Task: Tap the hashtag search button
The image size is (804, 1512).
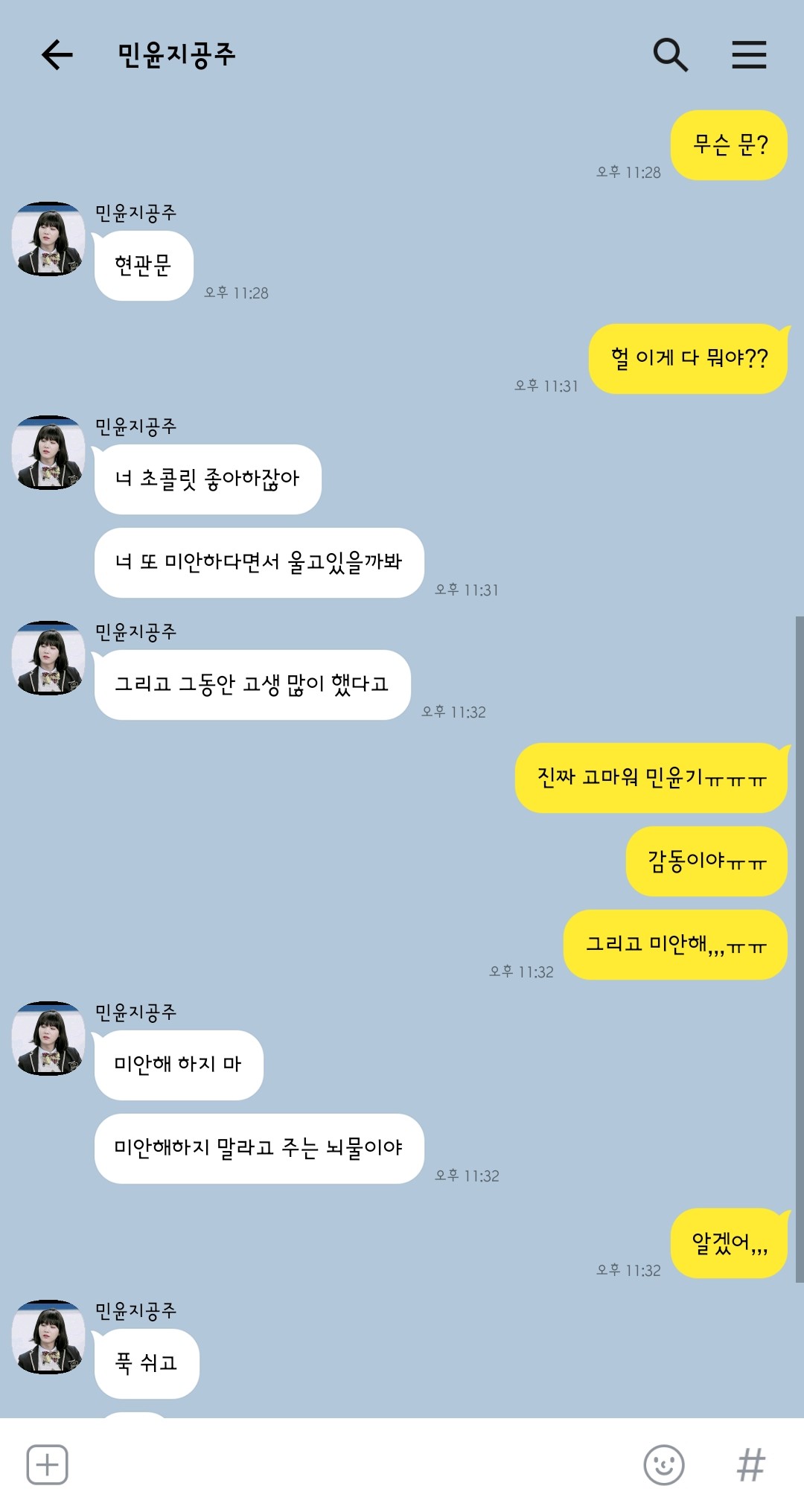Action: click(x=750, y=1464)
